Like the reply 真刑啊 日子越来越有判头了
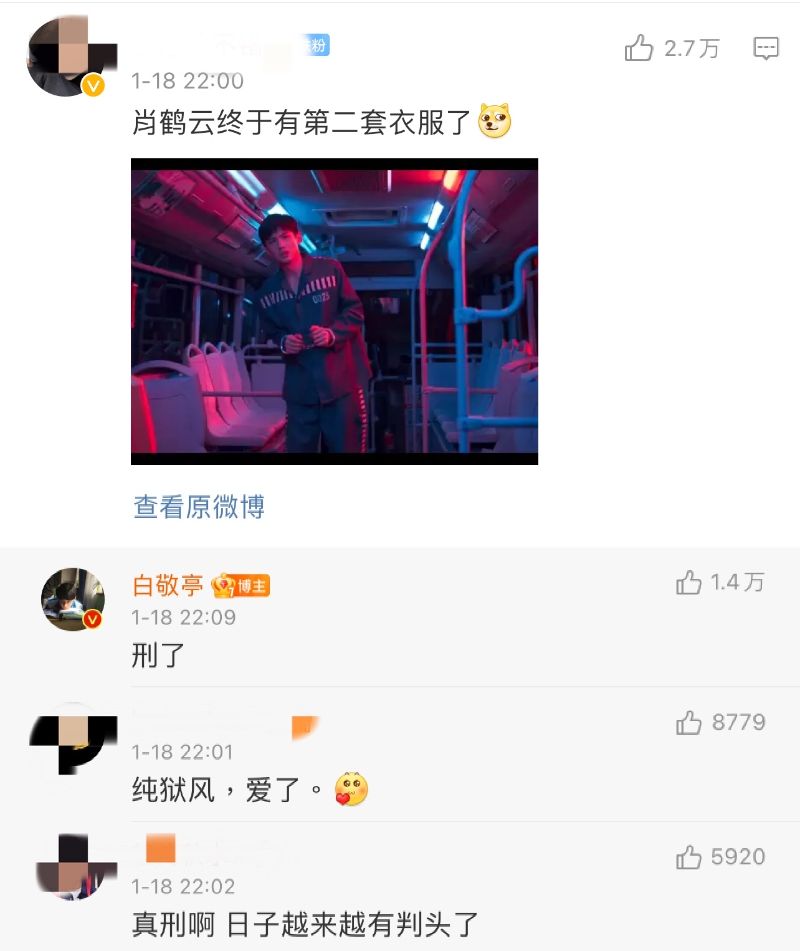Screen dimensions: 800x951 (689, 857)
